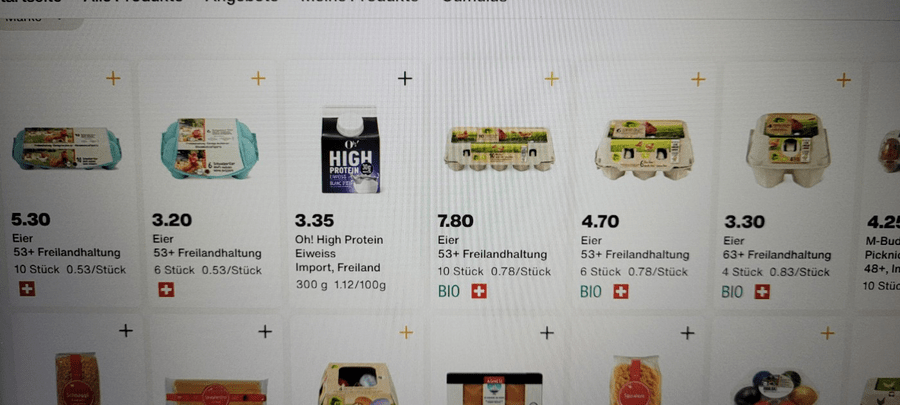View Oh! High Protein Eiweiss details
Screen dimensions: 900x405
pos(352,150)
